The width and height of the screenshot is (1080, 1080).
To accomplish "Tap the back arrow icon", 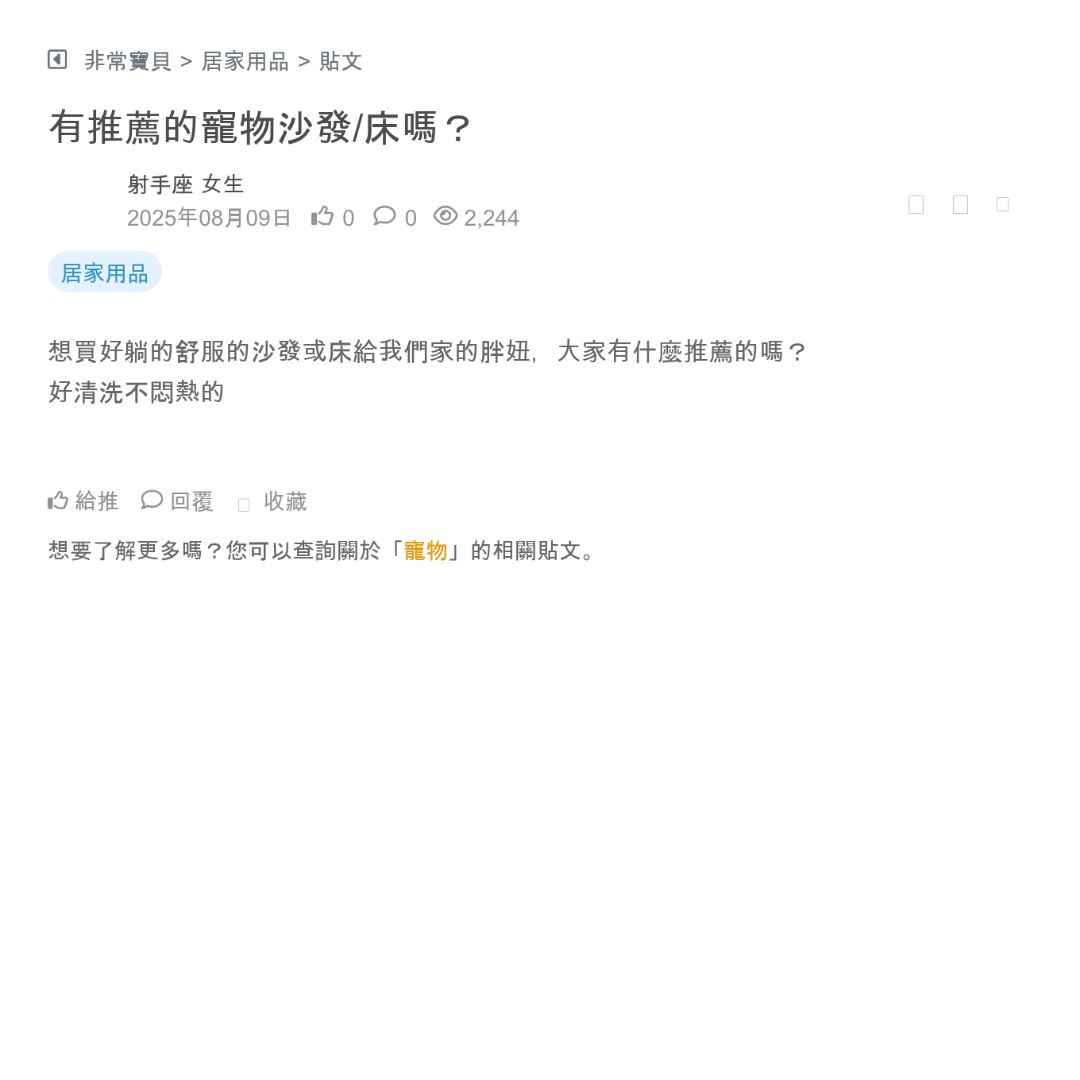I will coord(57,60).
